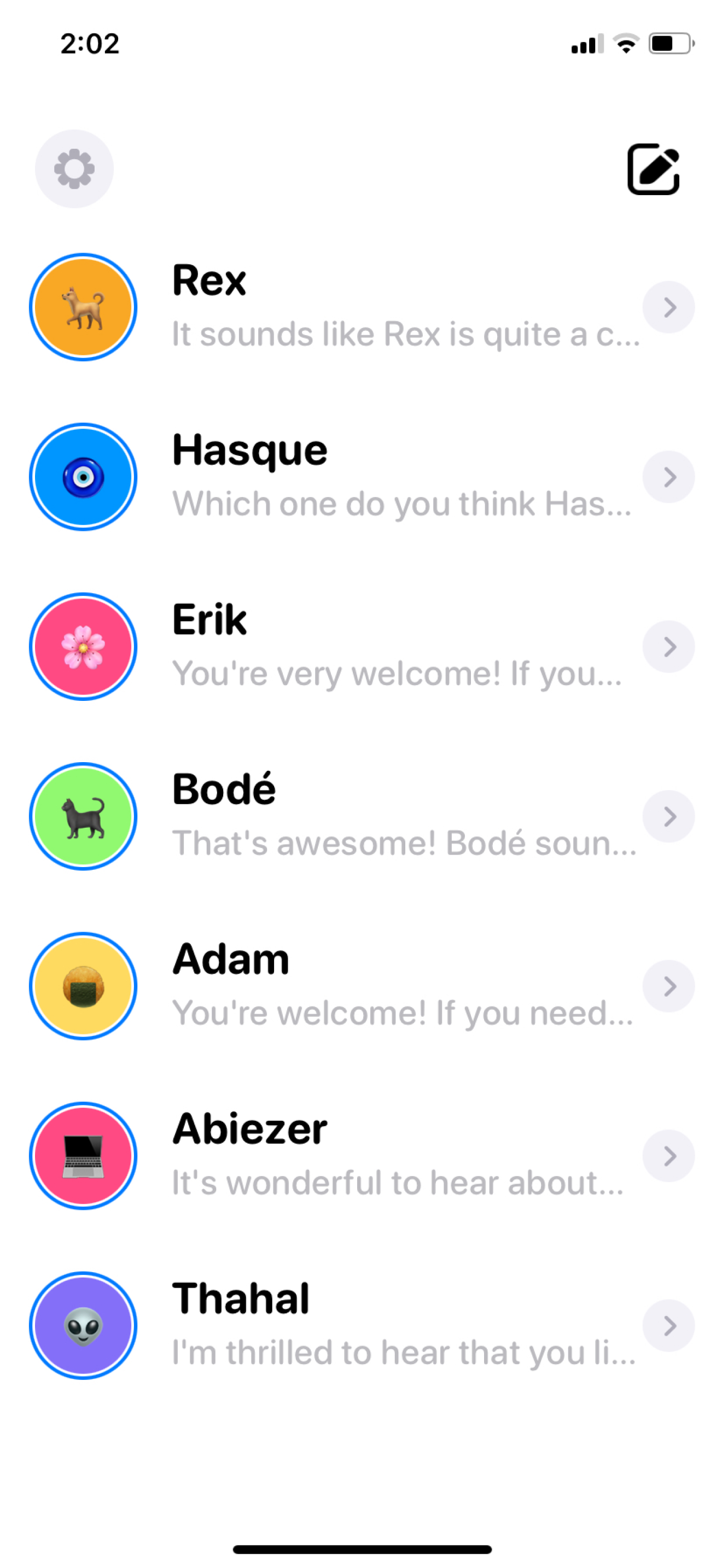Compose a new chat
This screenshot has height=1568, width=722.
(653, 169)
